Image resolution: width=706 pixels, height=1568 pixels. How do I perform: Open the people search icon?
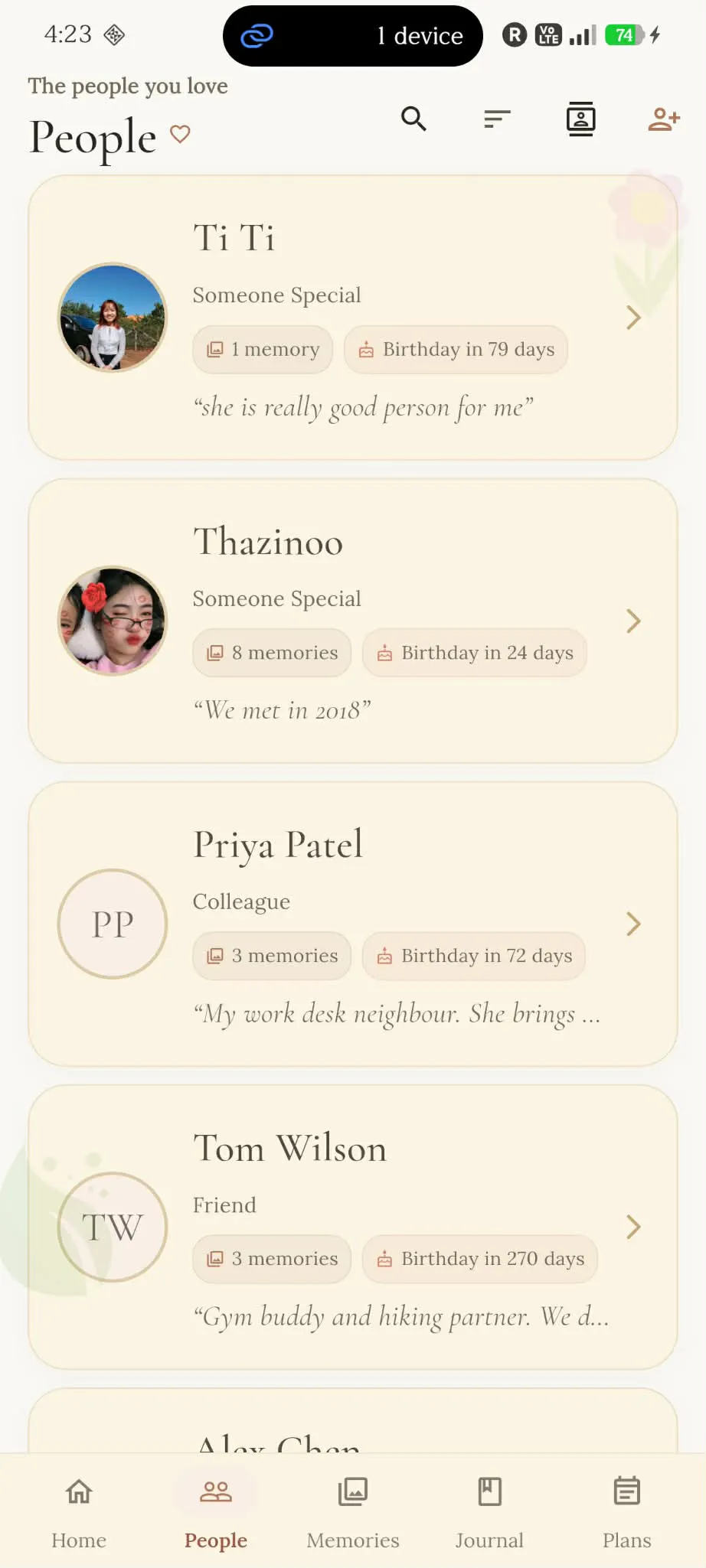click(413, 119)
